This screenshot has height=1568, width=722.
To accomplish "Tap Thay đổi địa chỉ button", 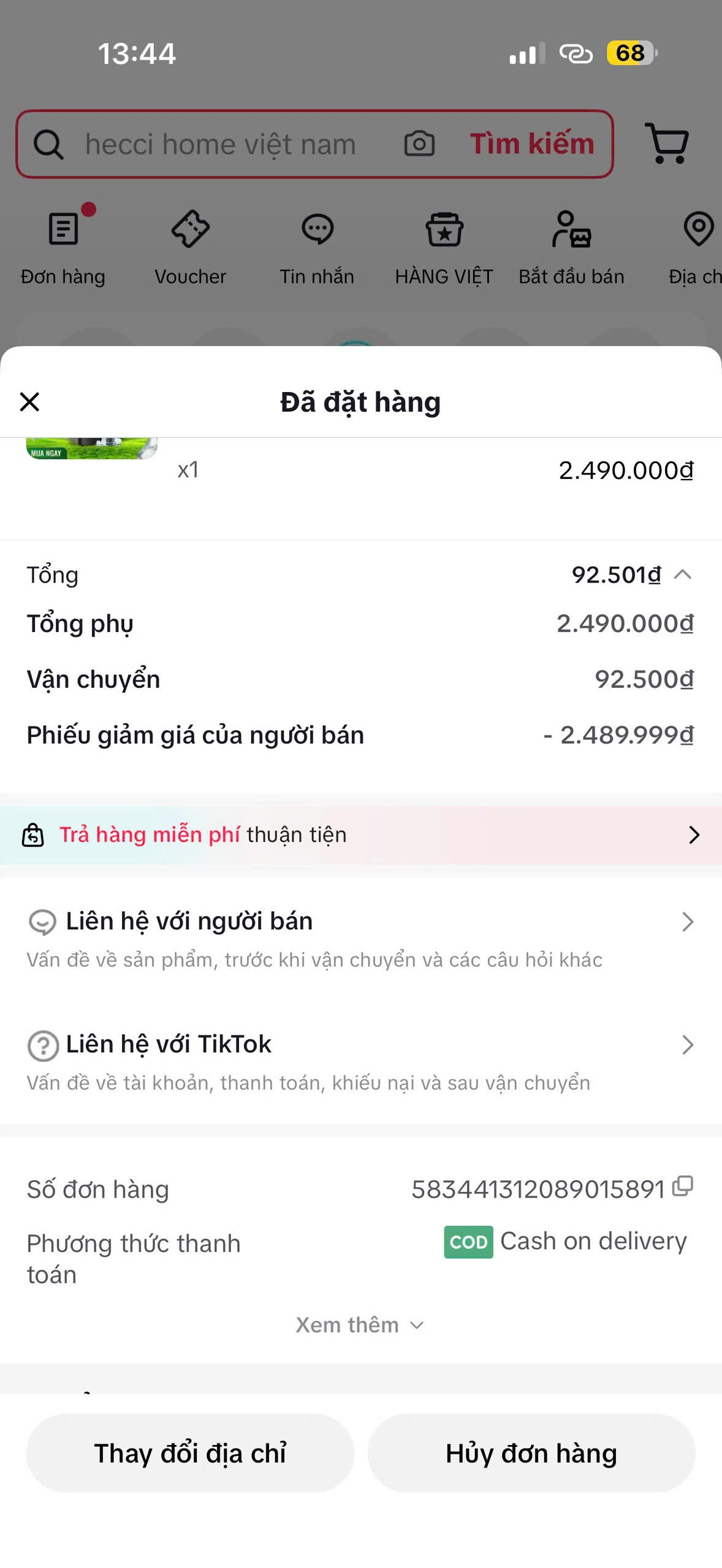I will click(x=190, y=1453).
